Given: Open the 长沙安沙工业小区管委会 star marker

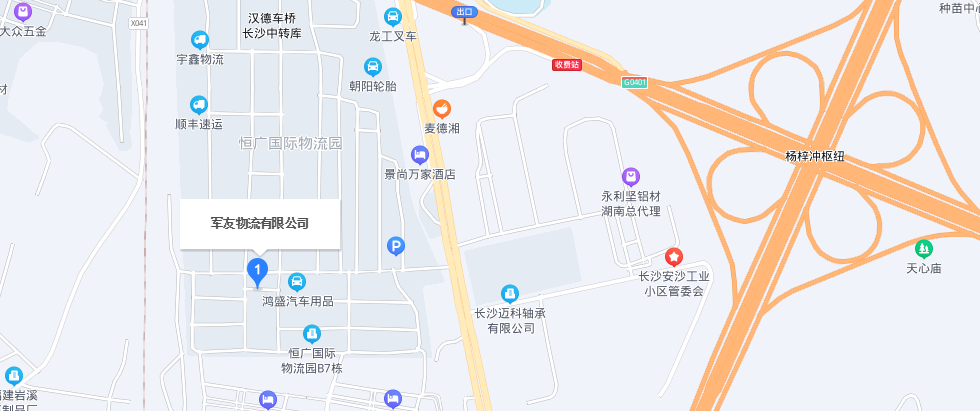Looking at the screenshot, I should pos(674,257).
